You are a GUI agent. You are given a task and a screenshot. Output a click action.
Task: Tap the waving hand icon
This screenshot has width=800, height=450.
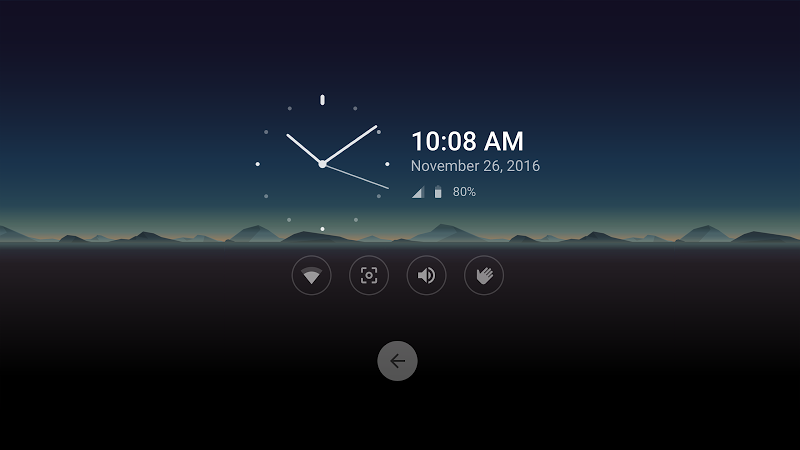484,275
